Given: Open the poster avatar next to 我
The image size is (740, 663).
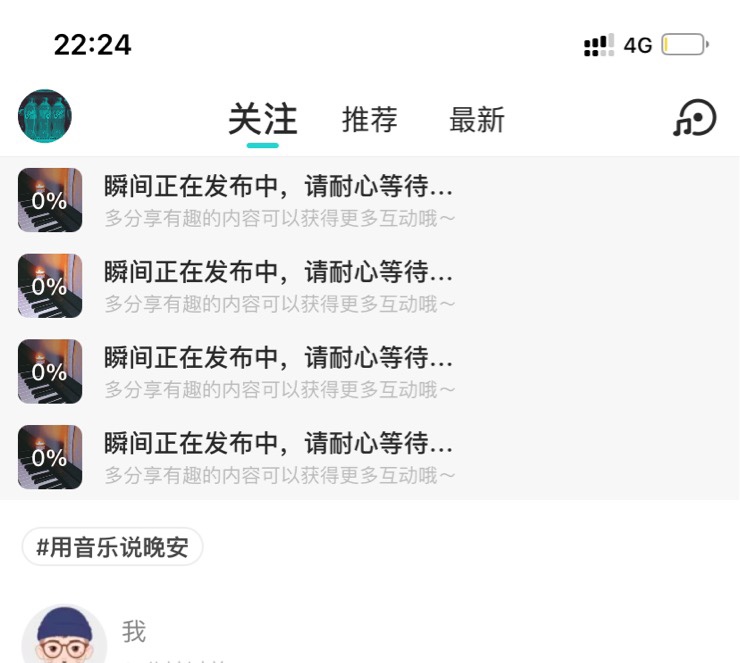Looking at the screenshot, I should [64, 635].
